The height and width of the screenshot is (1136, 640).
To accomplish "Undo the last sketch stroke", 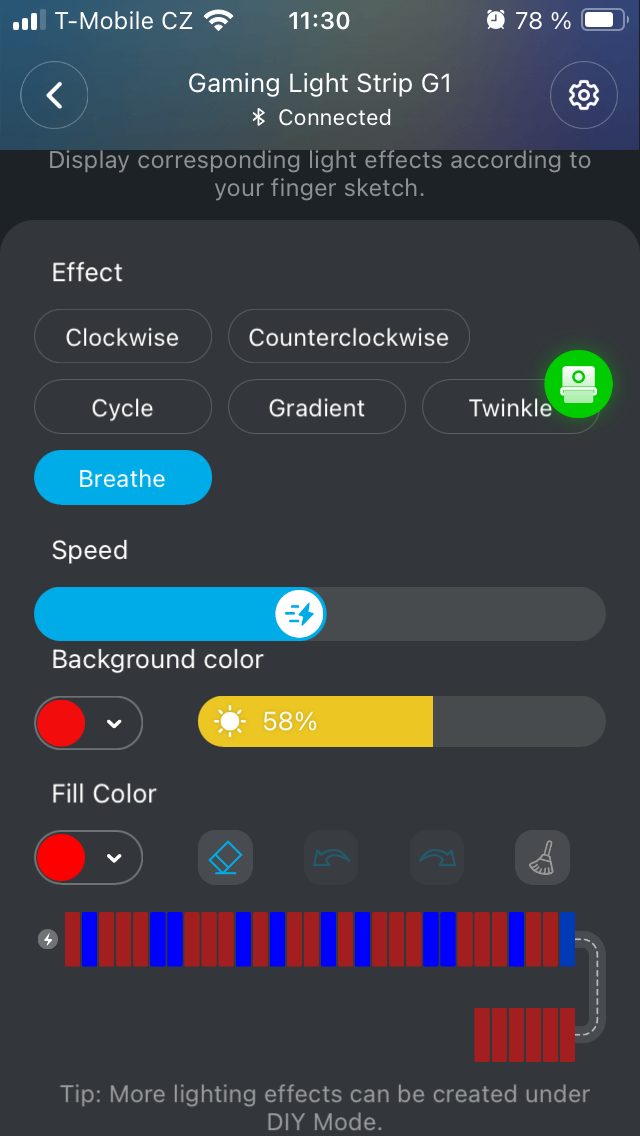I will 331,858.
